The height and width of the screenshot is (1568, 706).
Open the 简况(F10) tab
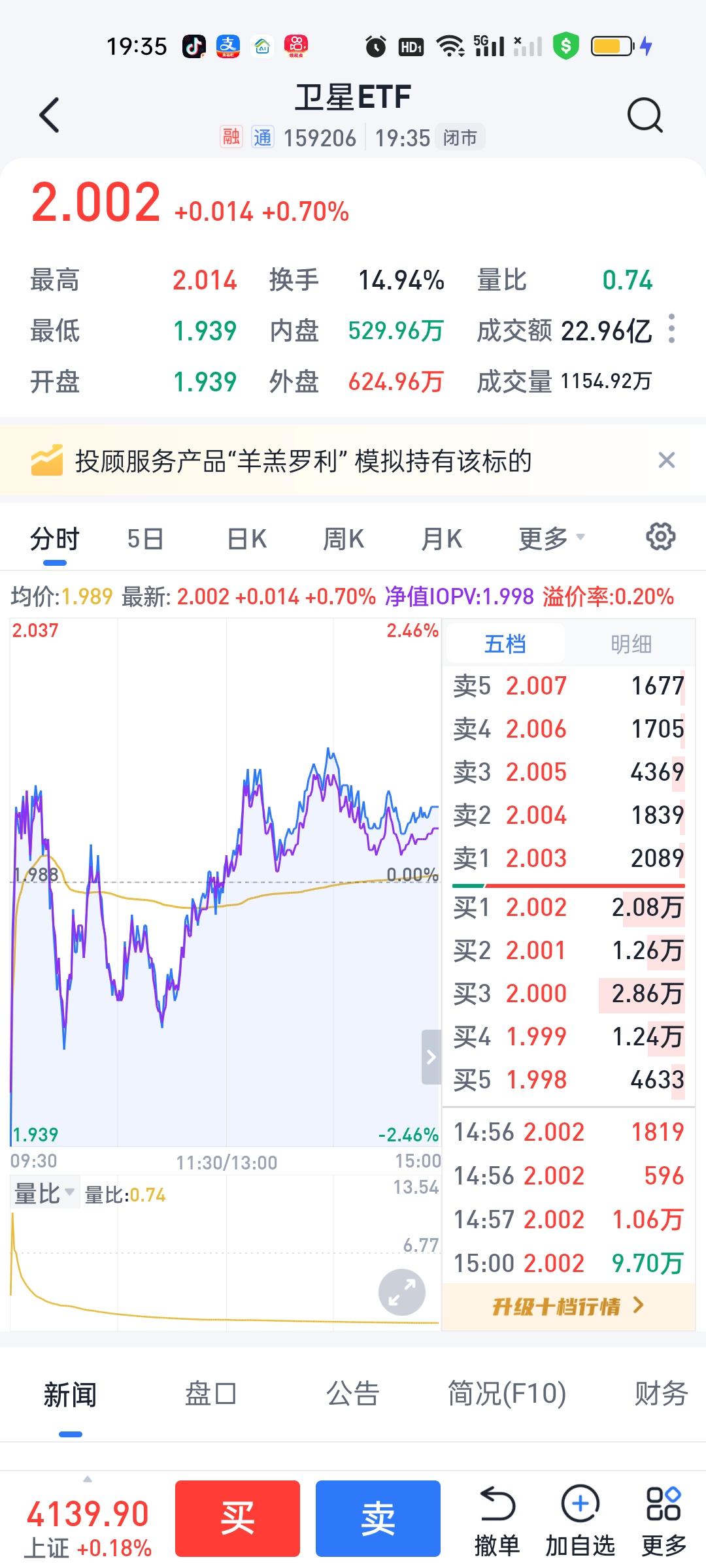(x=507, y=1392)
